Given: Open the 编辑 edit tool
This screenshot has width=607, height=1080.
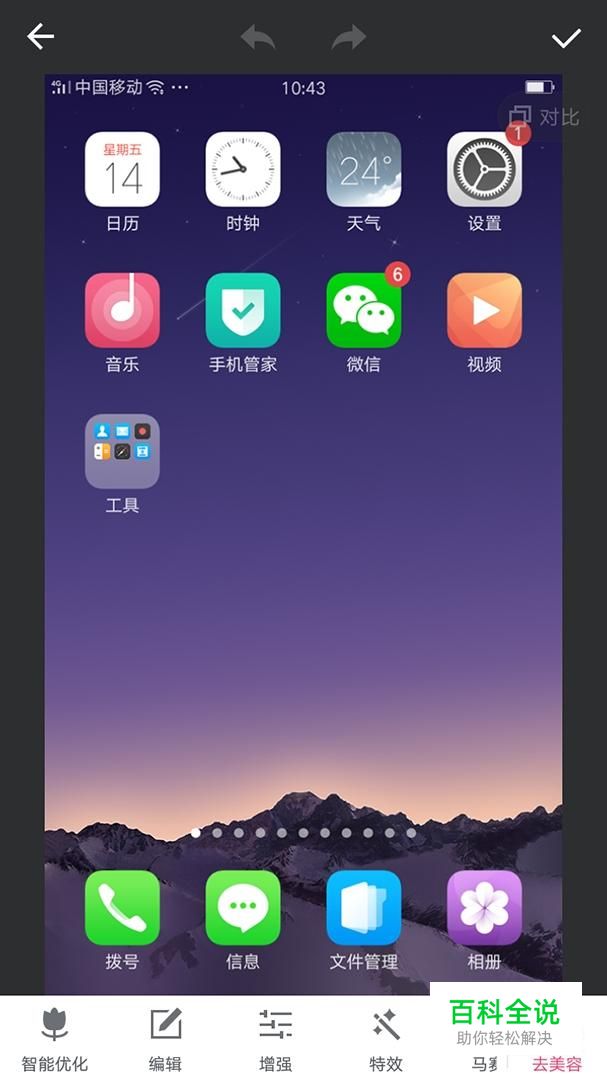Looking at the screenshot, I should (x=165, y=1039).
